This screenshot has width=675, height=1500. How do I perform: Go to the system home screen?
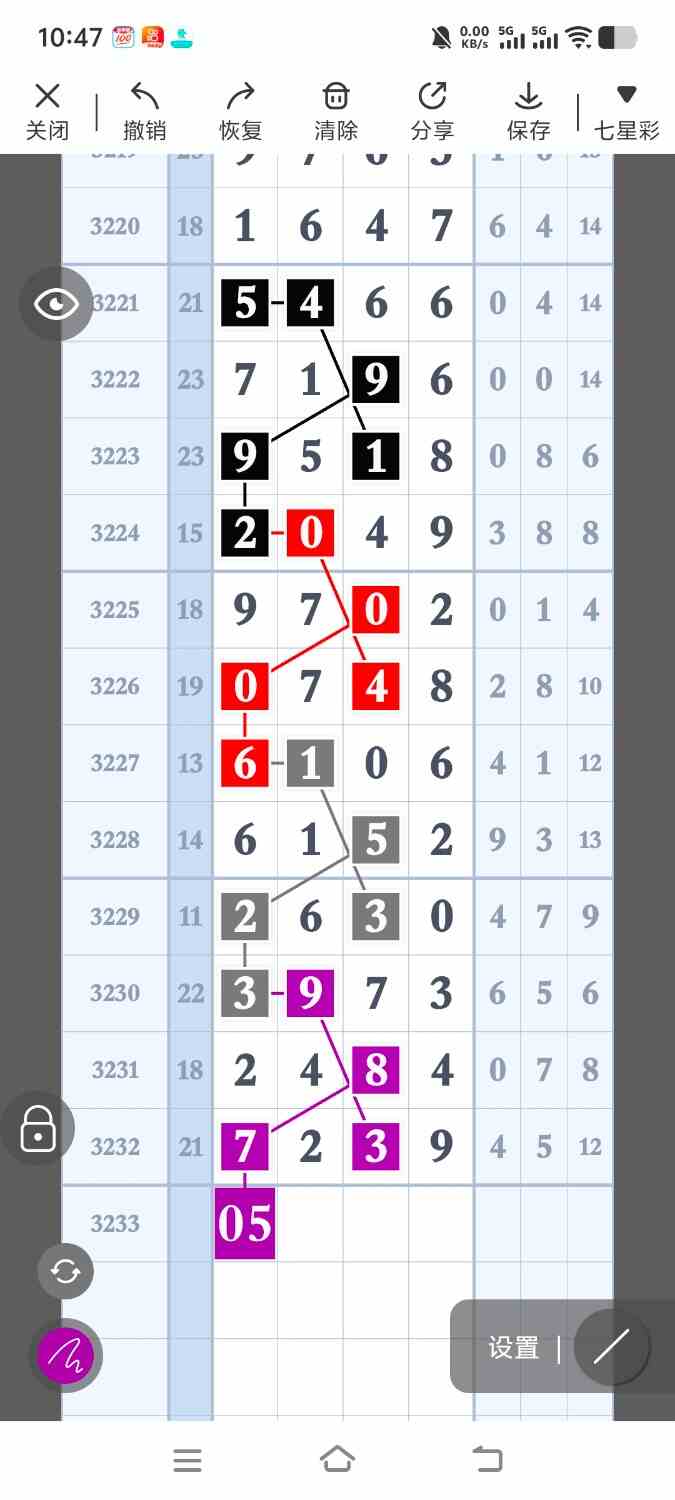337,1460
